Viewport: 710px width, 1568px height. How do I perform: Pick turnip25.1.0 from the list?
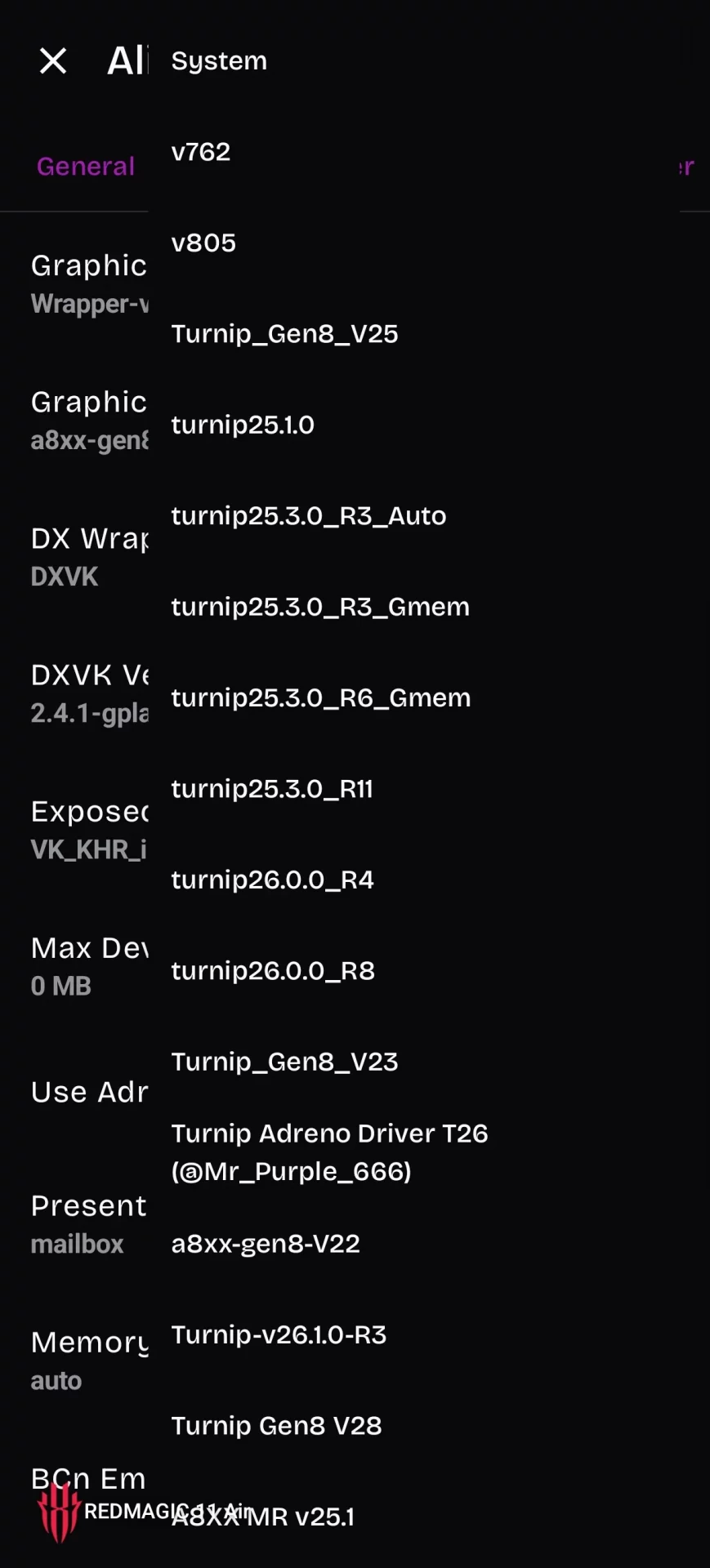[413, 425]
